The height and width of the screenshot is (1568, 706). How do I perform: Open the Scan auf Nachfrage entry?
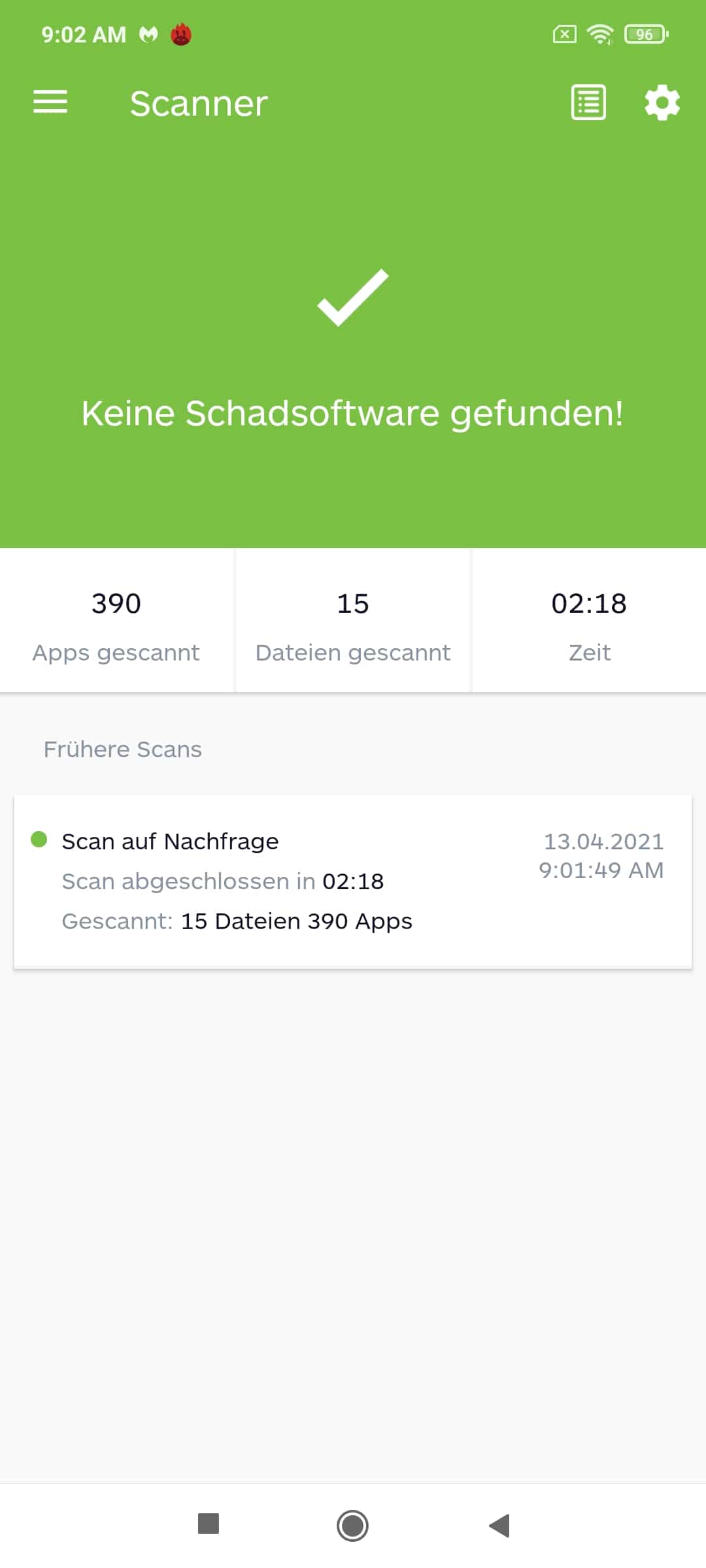pos(353,881)
